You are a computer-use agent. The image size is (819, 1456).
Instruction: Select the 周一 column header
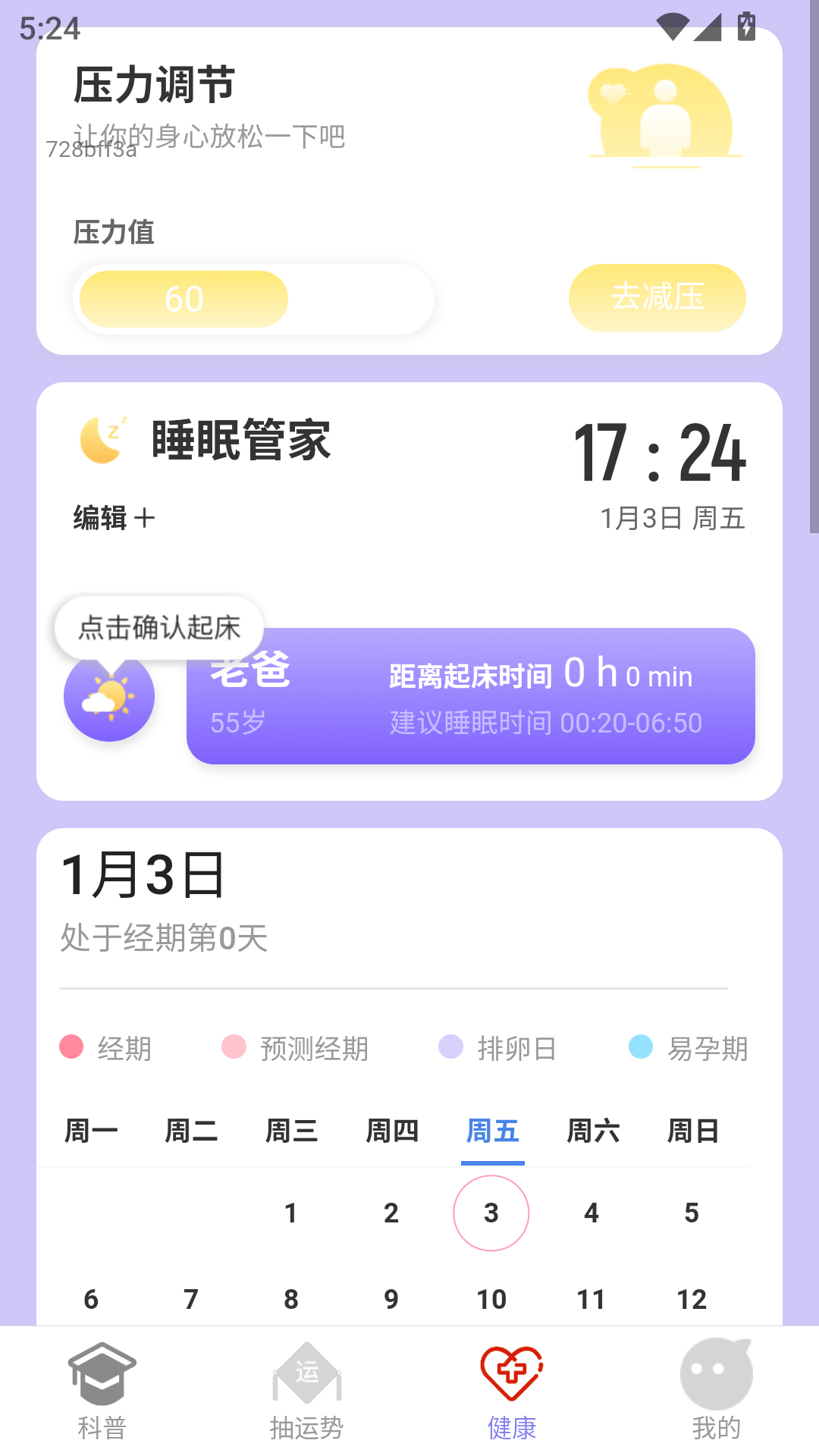(x=90, y=1131)
